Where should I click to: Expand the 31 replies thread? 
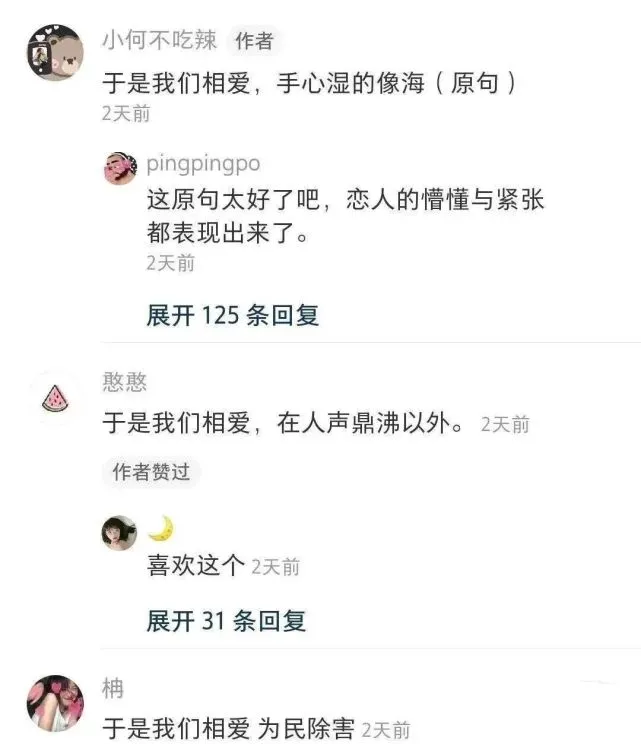tap(226, 620)
